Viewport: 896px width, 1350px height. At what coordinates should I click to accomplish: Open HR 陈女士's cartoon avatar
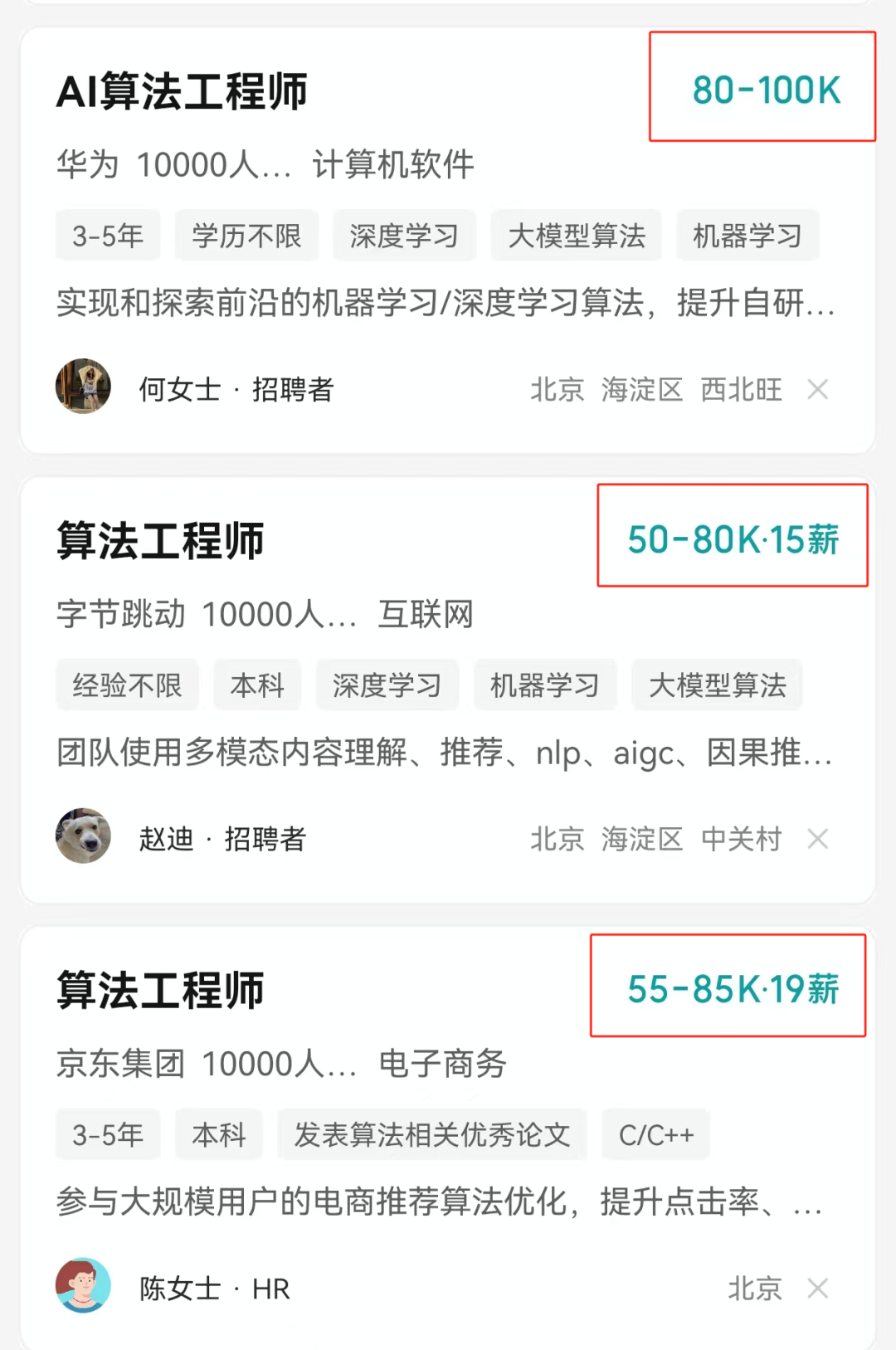tap(82, 1287)
